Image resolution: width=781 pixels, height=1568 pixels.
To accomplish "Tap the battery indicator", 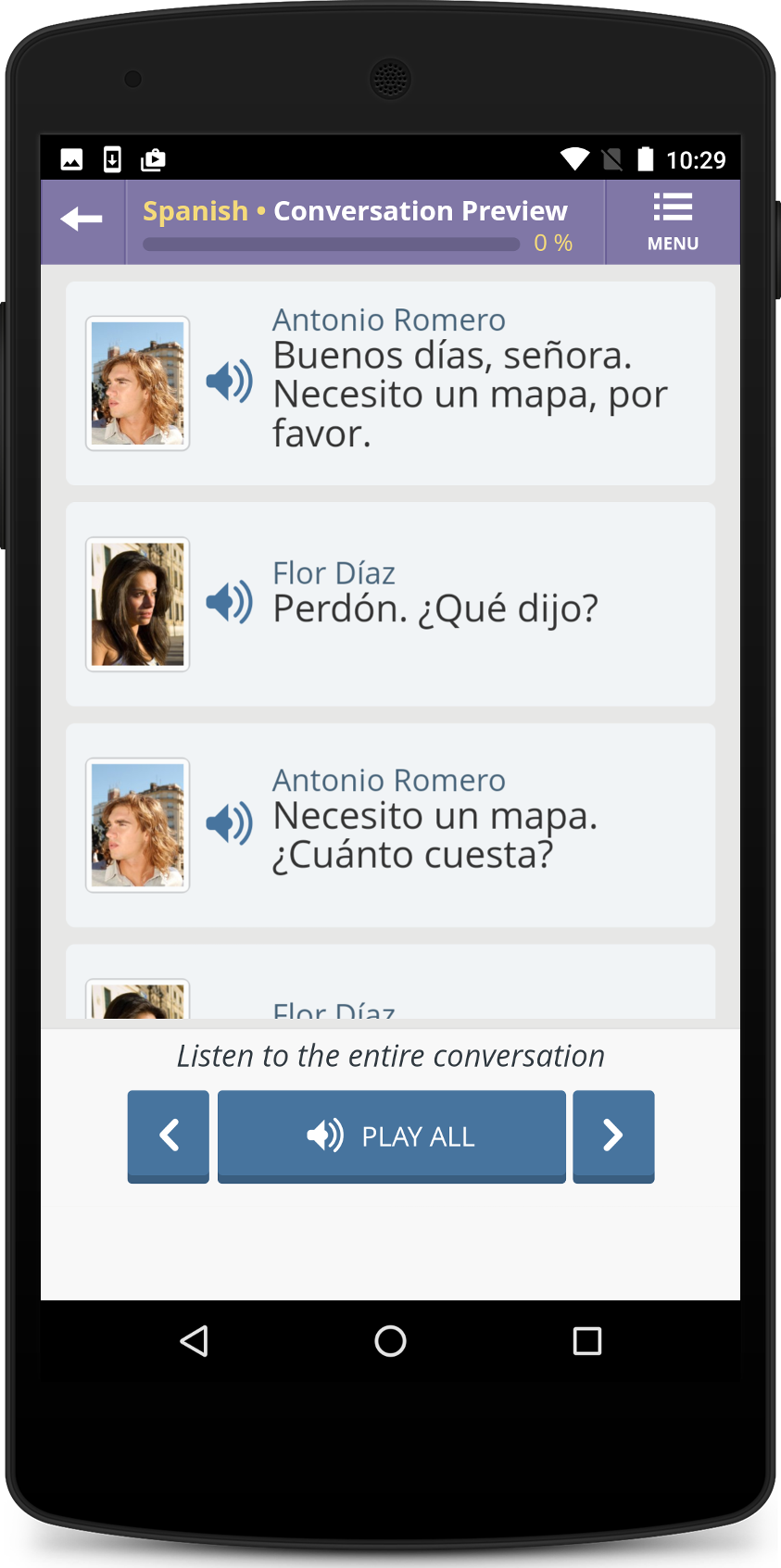I will click(645, 158).
